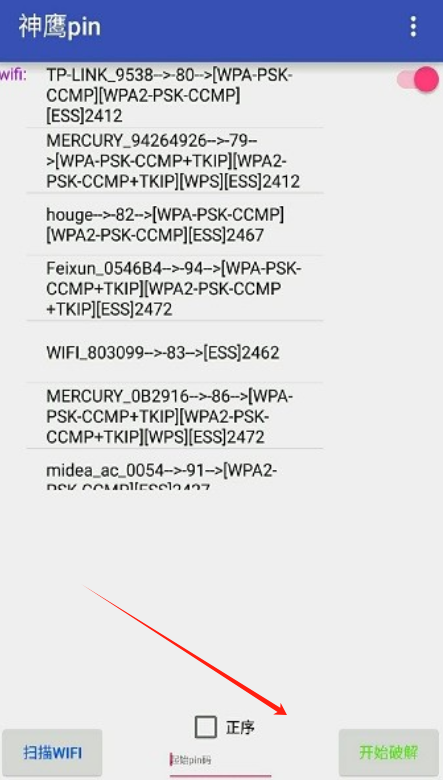Viewport: 443px width, 780px height.
Task: Open the overflow menu
Action: [x=413, y=27]
